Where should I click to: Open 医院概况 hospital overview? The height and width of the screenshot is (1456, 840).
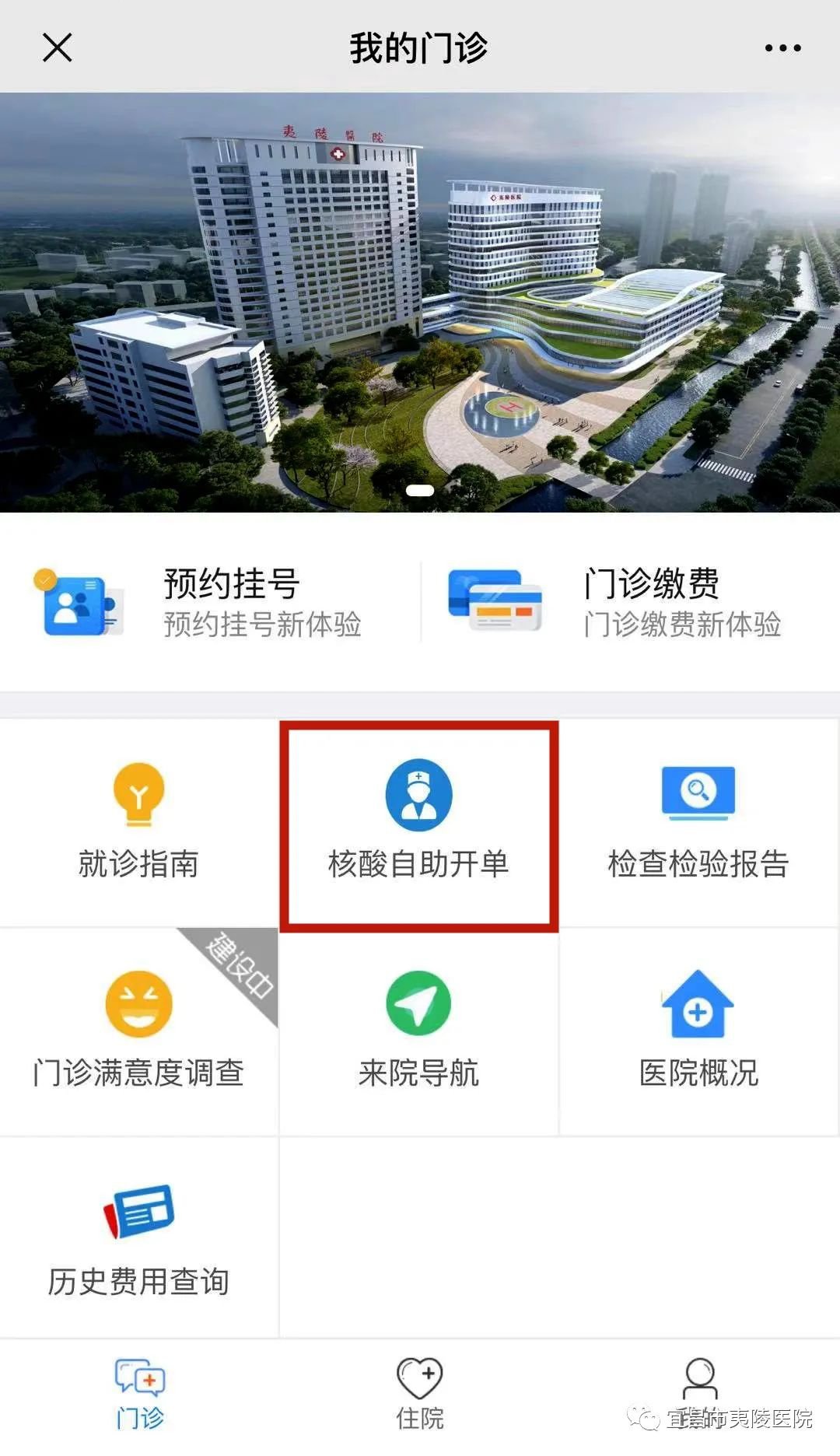pos(698,1031)
